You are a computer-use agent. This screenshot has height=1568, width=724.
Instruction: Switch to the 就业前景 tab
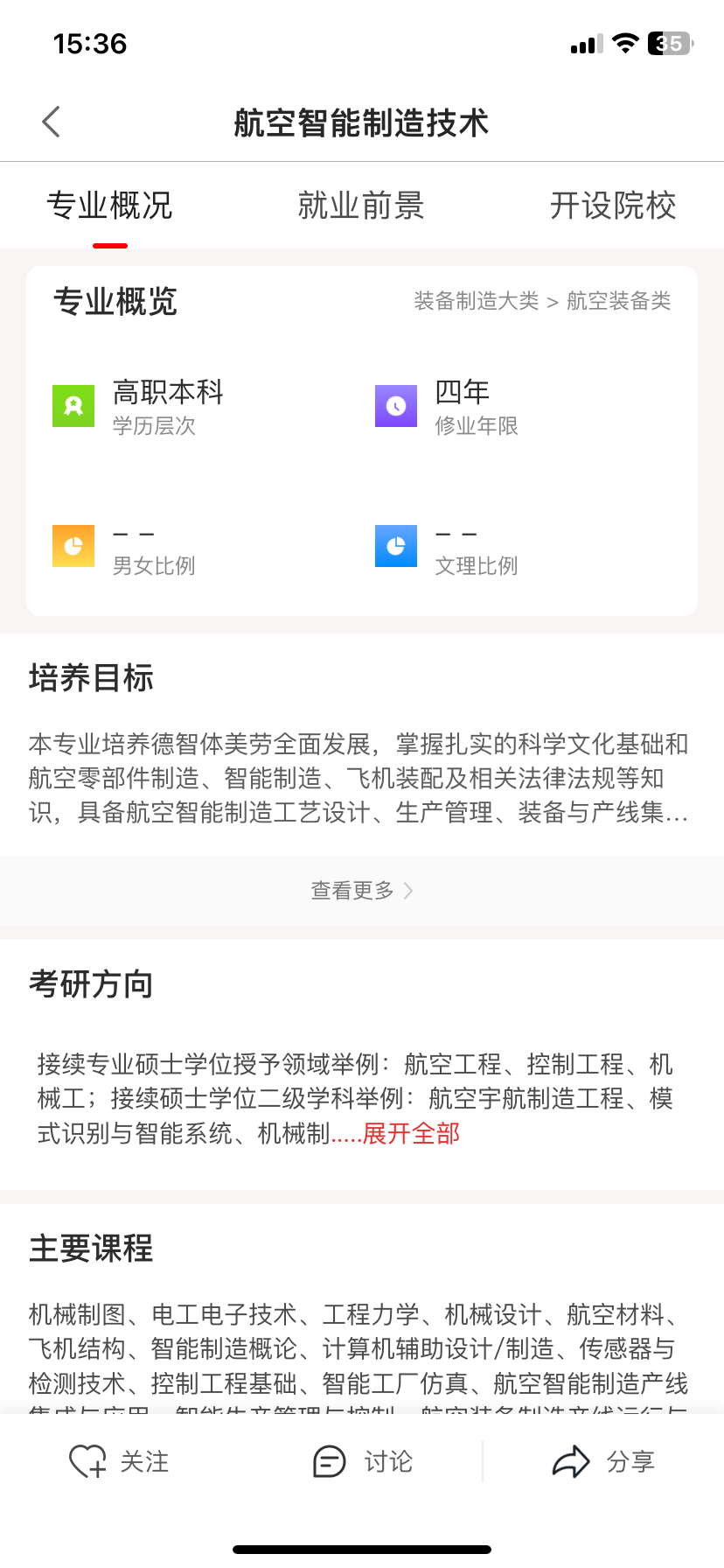click(x=361, y=206)
